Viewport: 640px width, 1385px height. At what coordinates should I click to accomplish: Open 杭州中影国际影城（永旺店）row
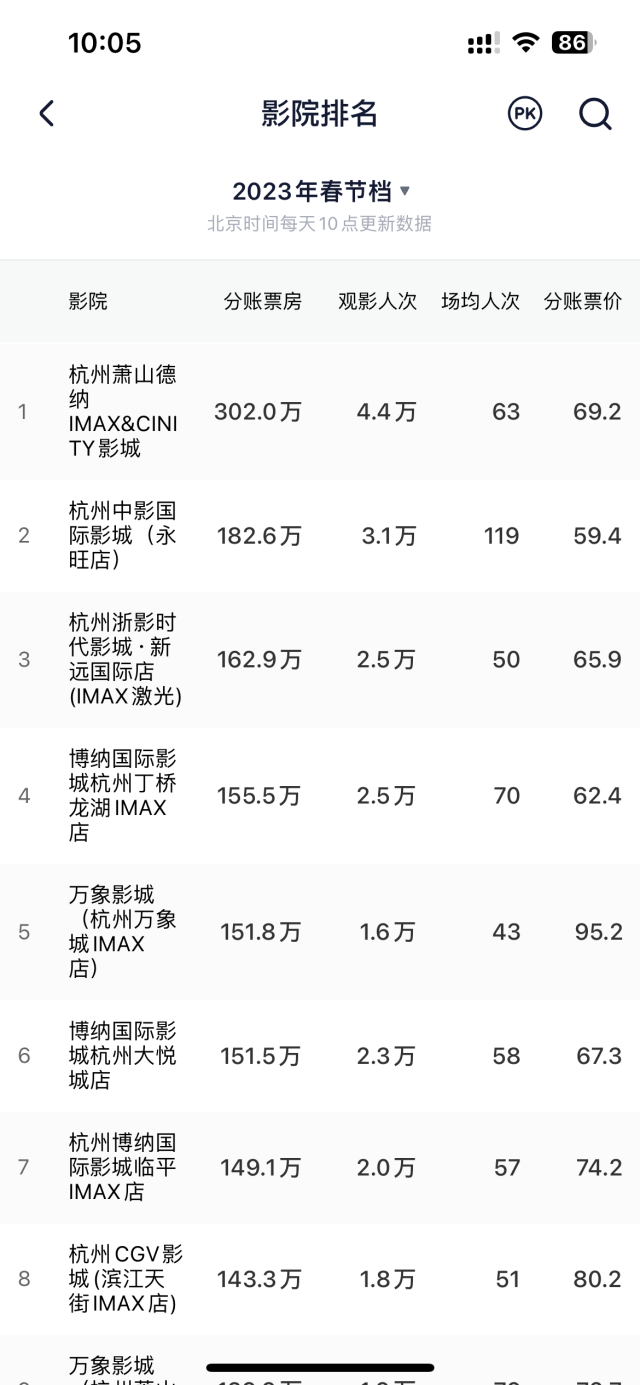coord(320,536)
